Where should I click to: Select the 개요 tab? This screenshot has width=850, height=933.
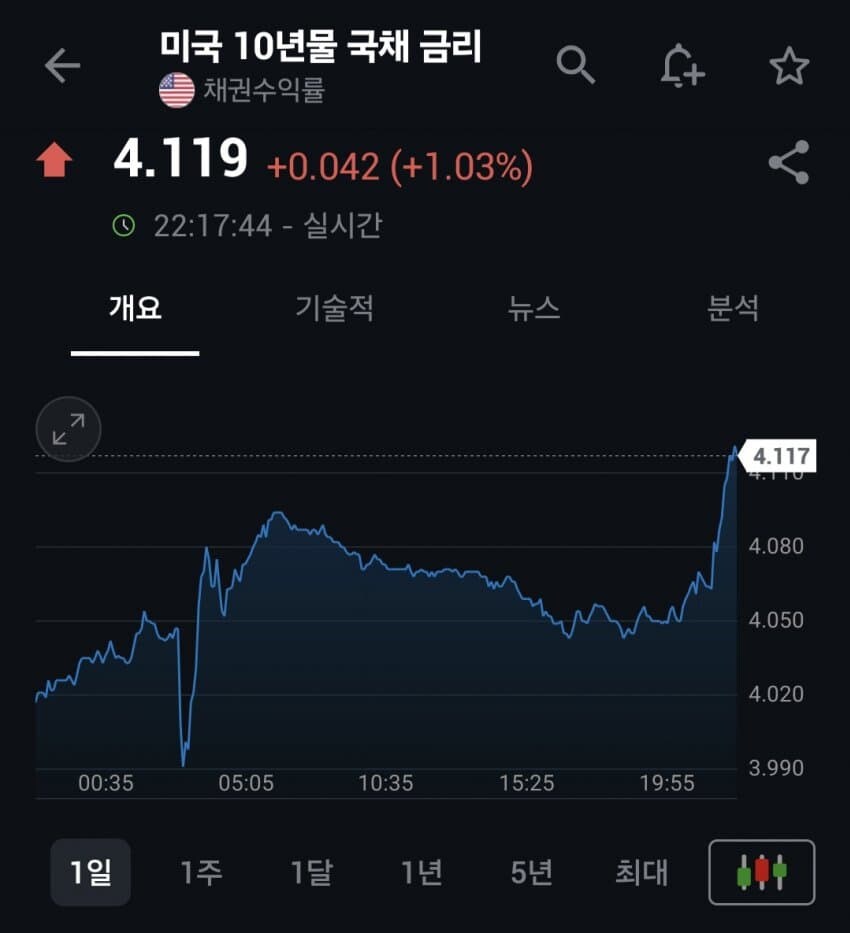click(134, 310)
